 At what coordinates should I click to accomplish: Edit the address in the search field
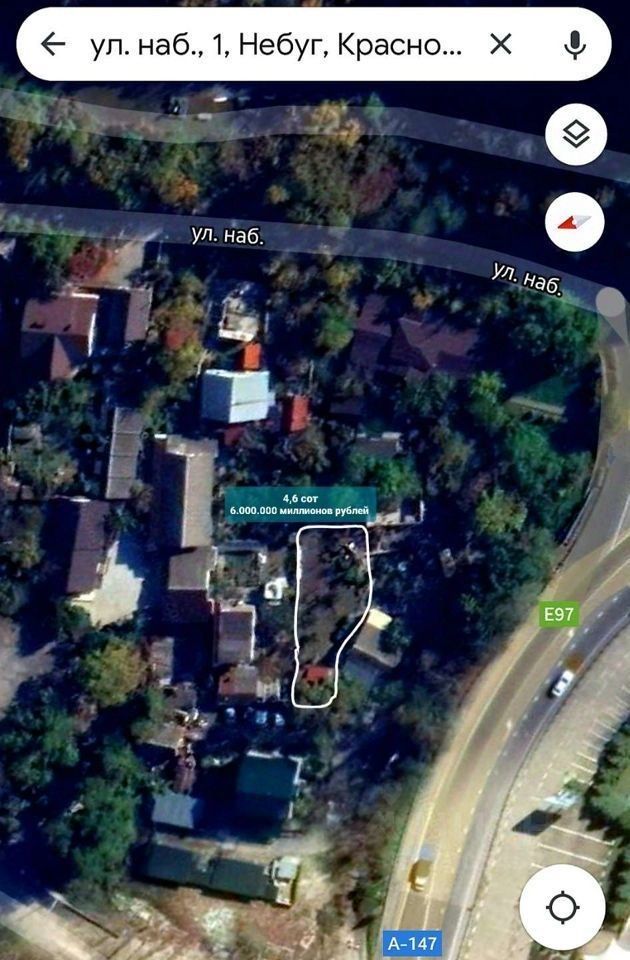[x=275, y=44]
